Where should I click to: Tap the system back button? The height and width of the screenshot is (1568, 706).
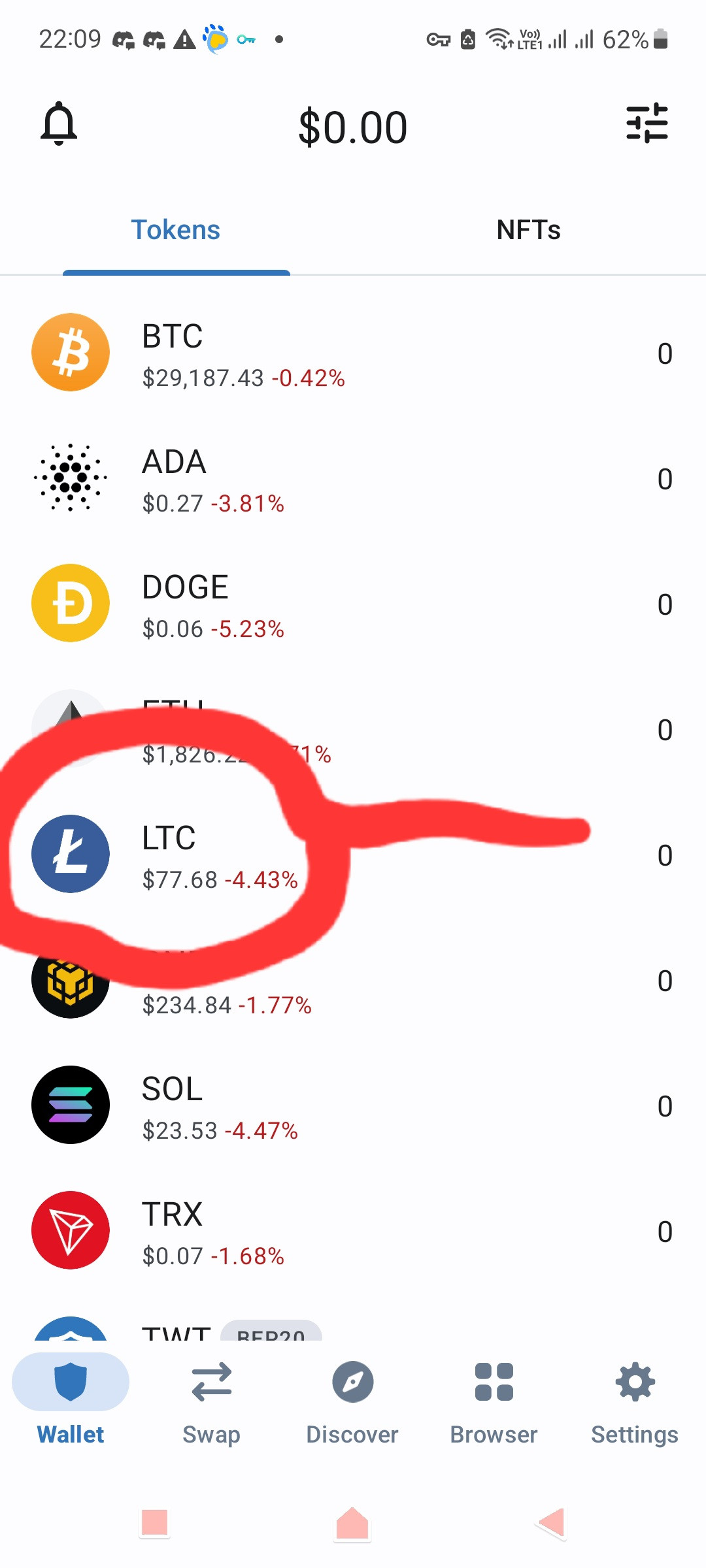click(x=551, y=1523)
